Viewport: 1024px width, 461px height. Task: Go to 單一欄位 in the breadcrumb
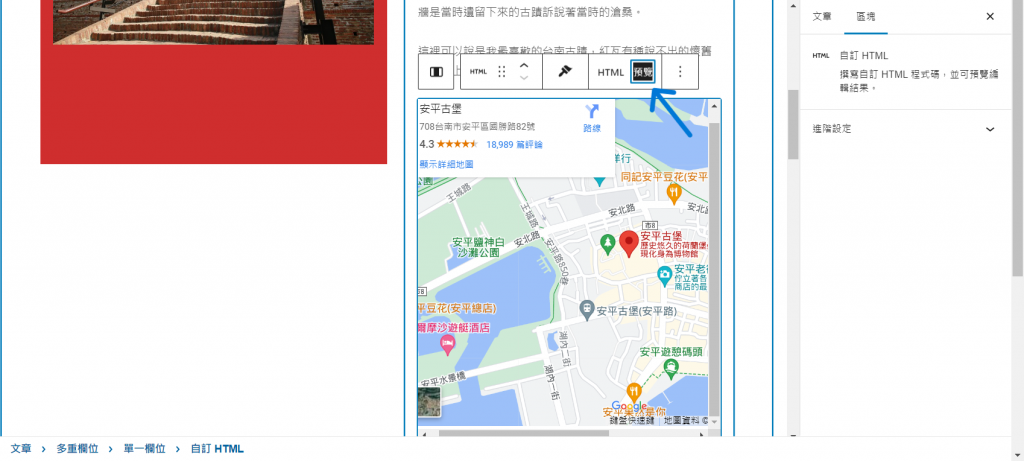tap(144, 449)
